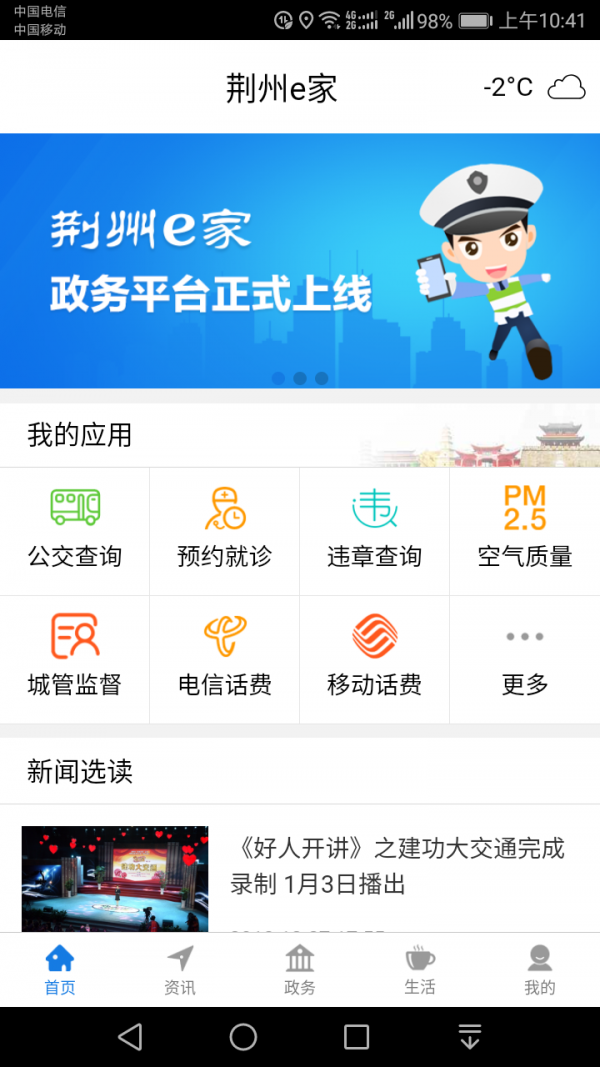Screen dimensions: 600x1067
Task: Switch to the 政务 tab
Action: [x=300, y=970]
